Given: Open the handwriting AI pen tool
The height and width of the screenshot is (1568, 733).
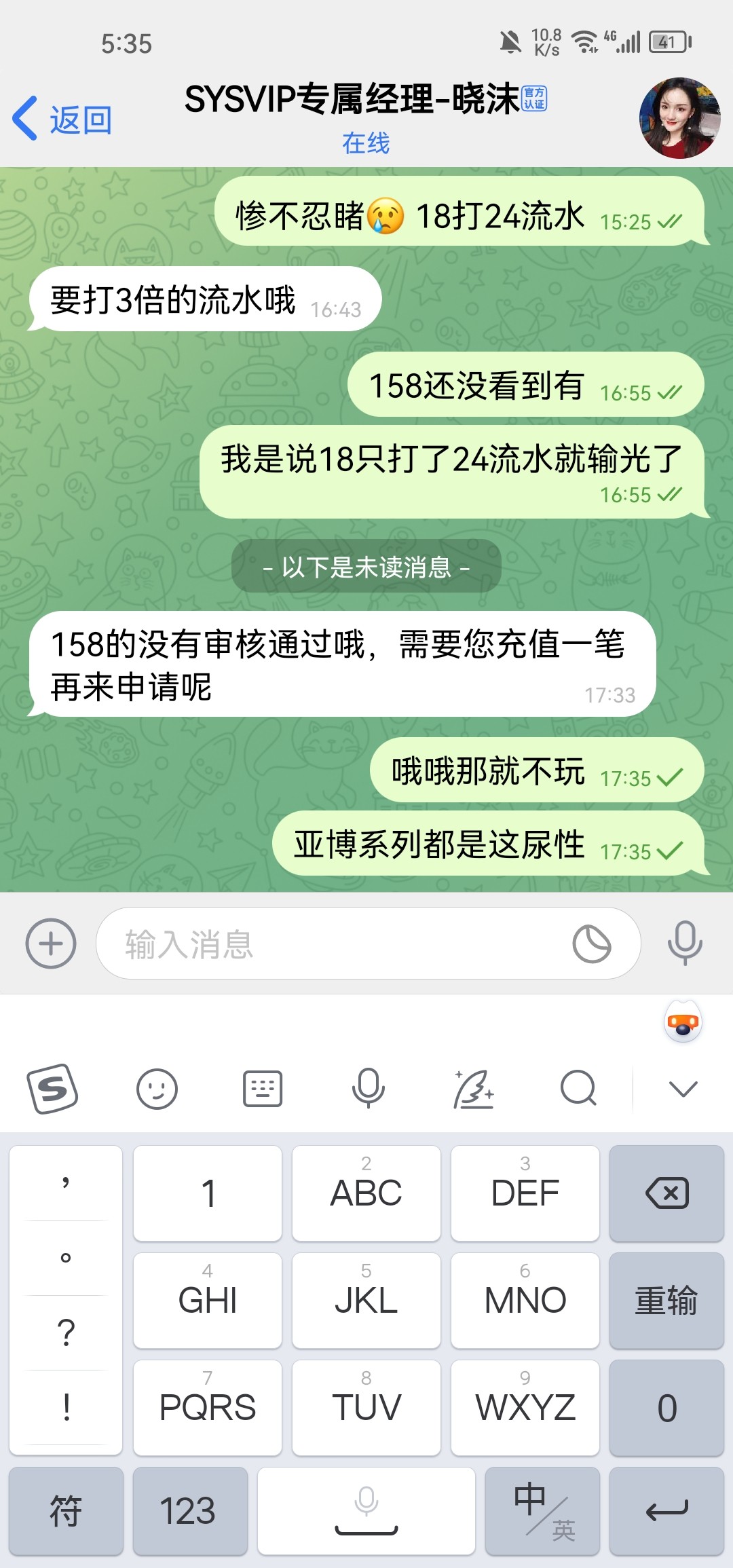Looking at the screenshot, I should [473, 1089].
